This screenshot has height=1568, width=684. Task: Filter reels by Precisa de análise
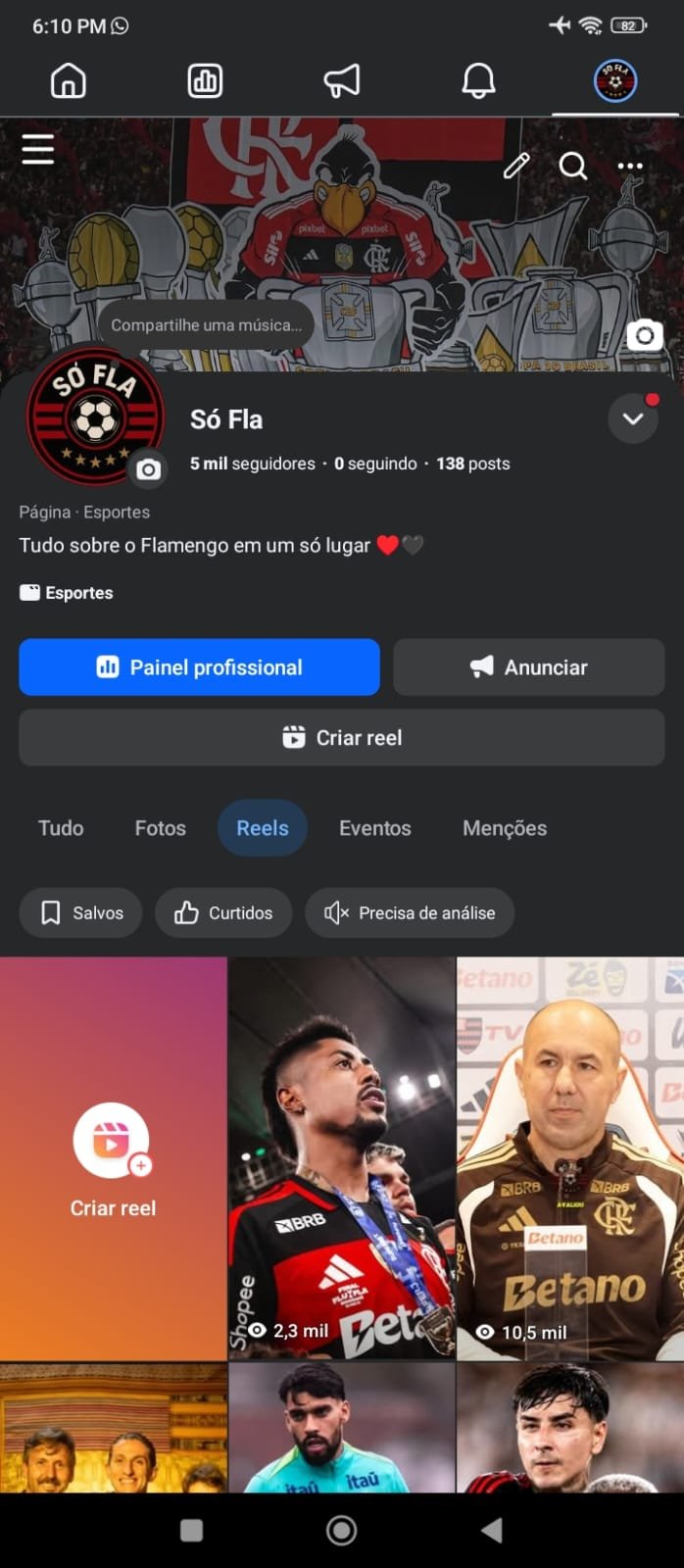pyautogui.click(x=410, y=913)
